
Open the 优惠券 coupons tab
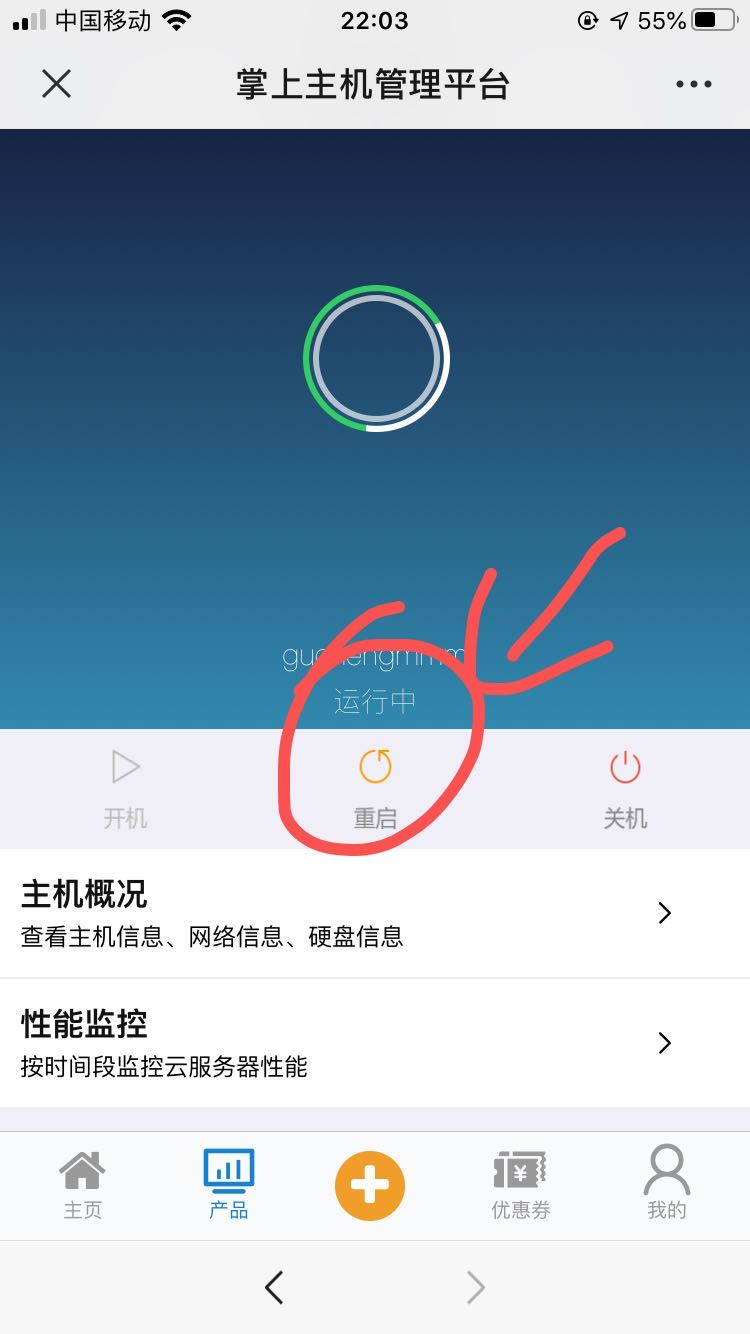pos(520,1185)
